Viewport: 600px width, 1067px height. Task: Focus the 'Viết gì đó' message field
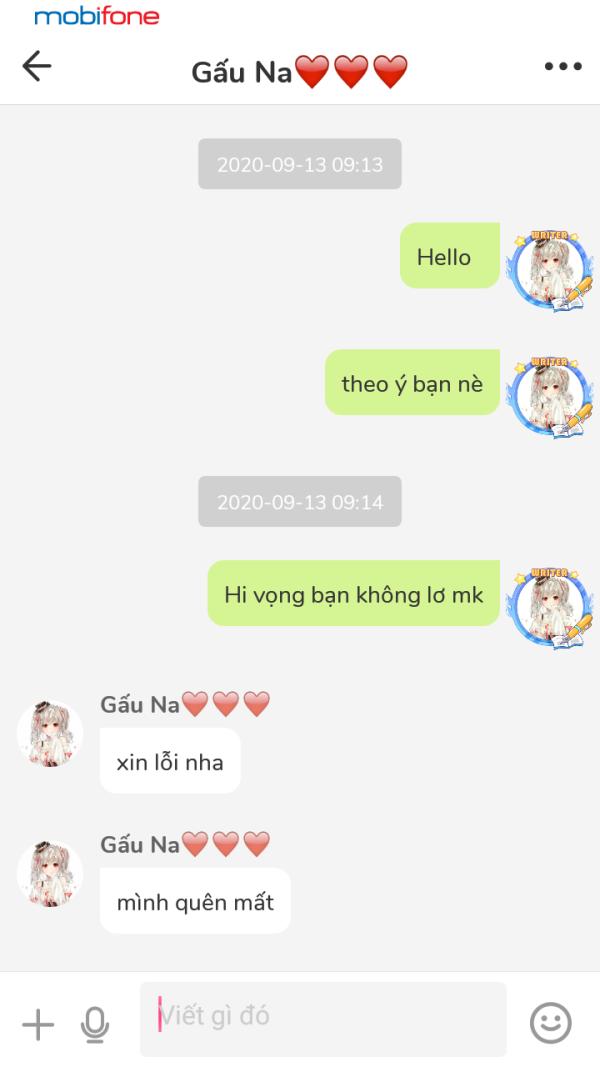click(322, 1018)
